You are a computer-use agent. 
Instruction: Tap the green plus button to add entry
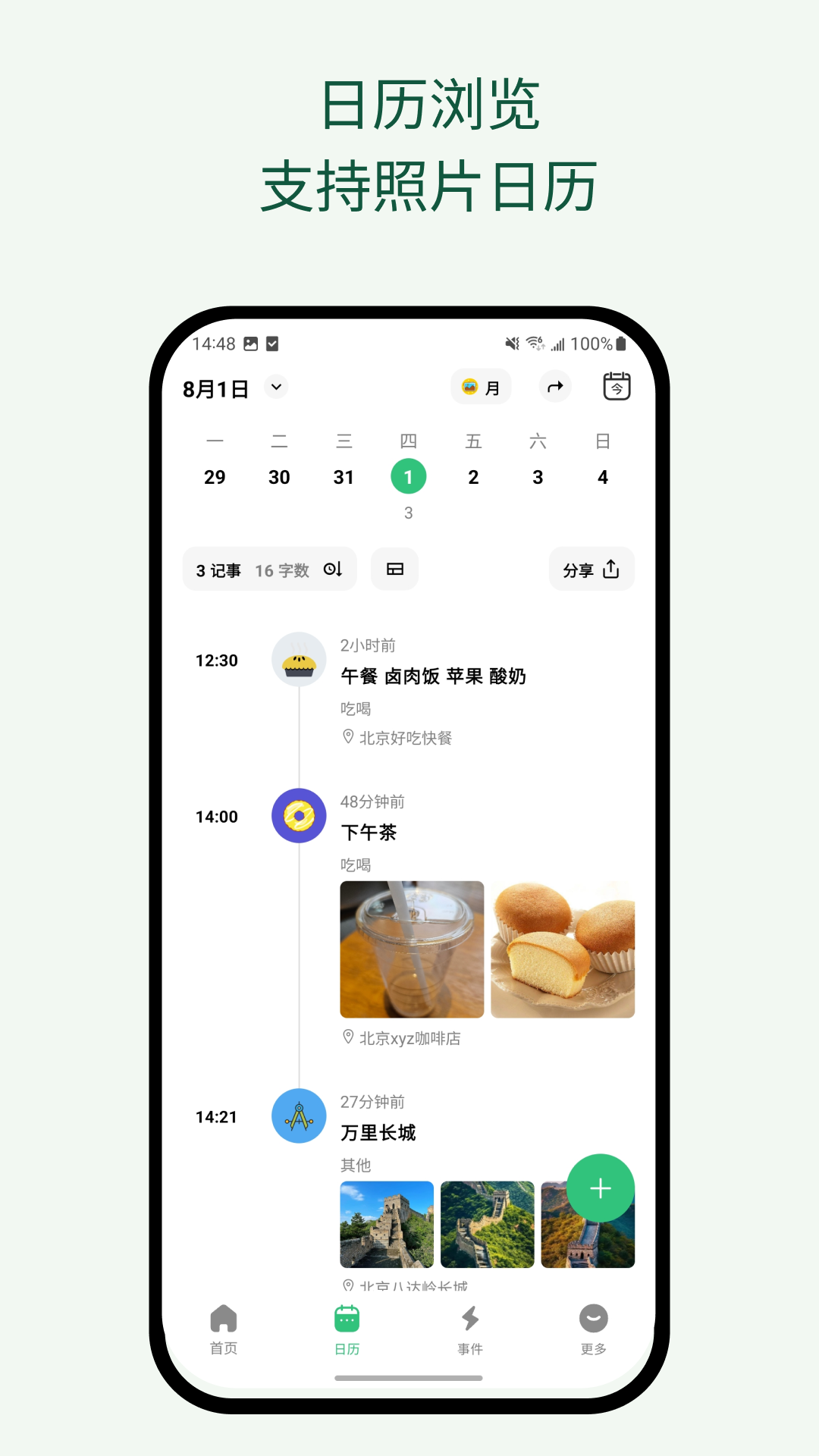(x=600, y=1188)
